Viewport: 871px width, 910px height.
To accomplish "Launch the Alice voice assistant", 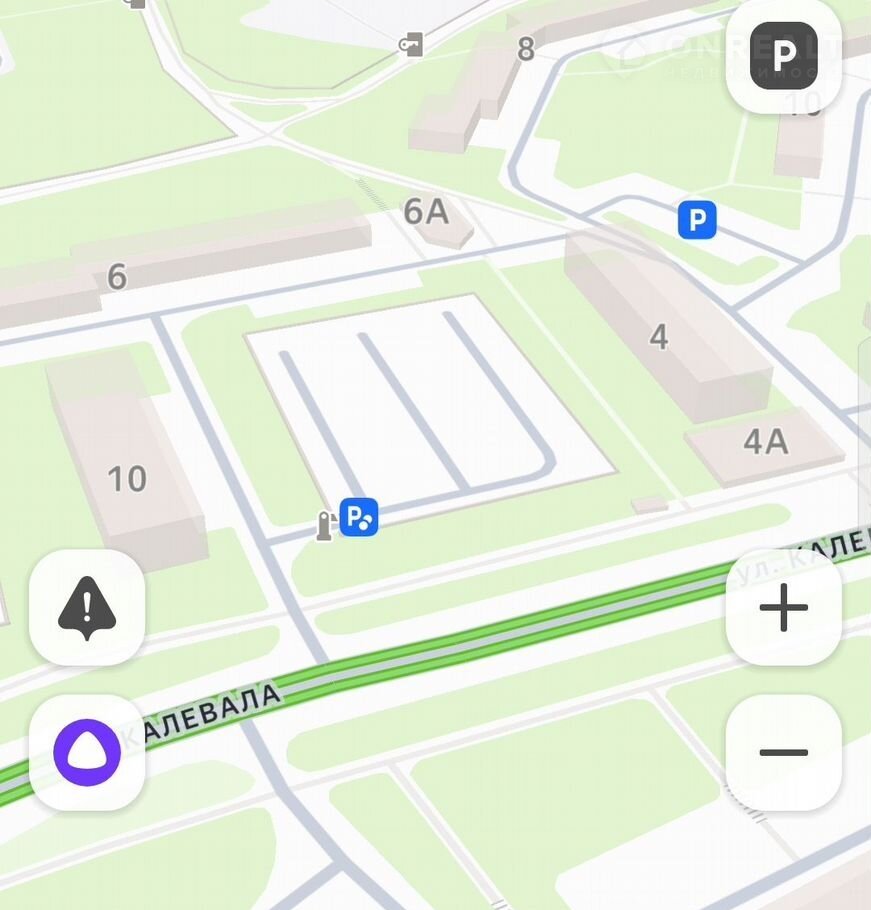I will coord(87,752).
